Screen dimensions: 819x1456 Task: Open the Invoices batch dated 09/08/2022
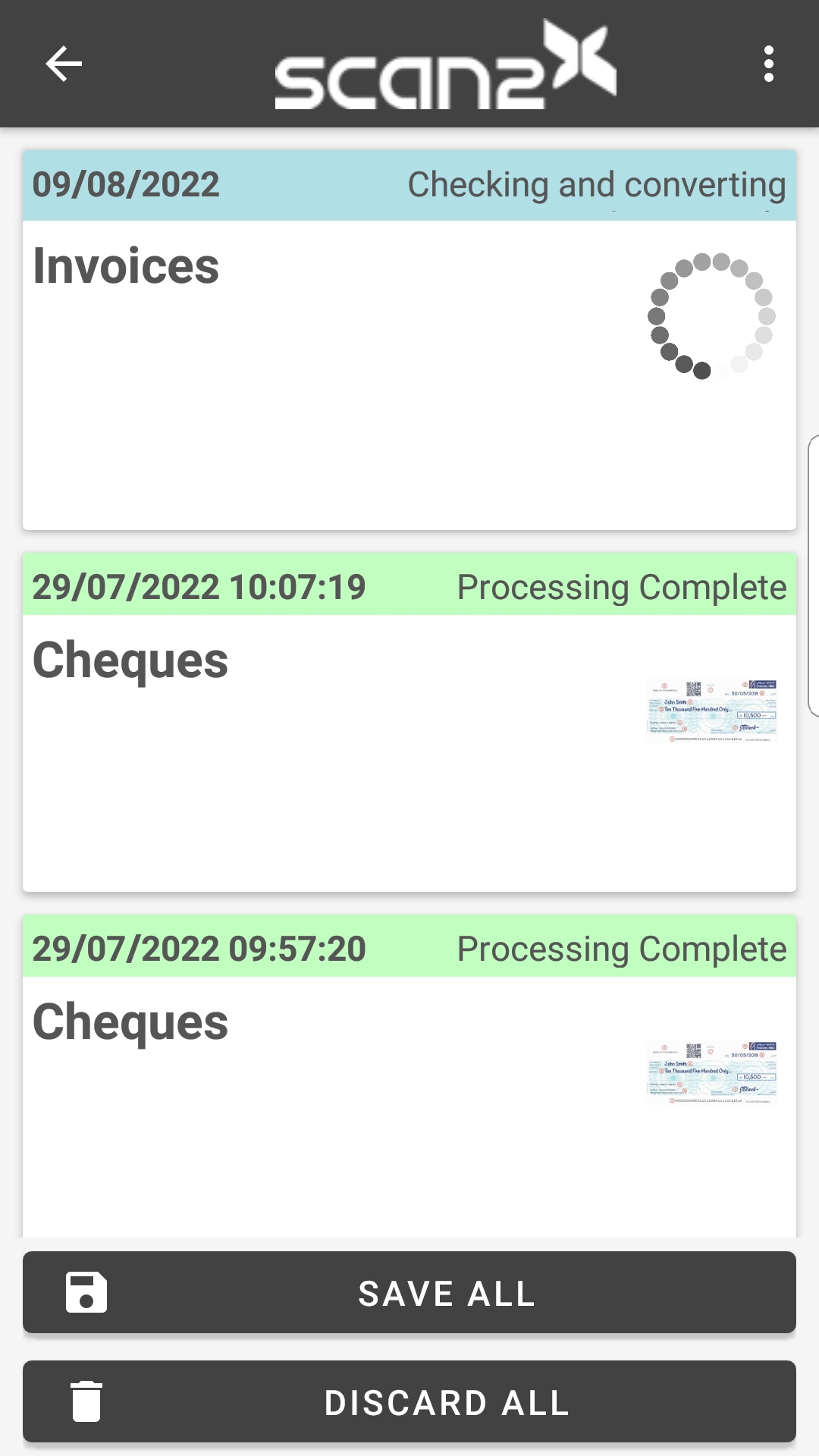point(409,340)
